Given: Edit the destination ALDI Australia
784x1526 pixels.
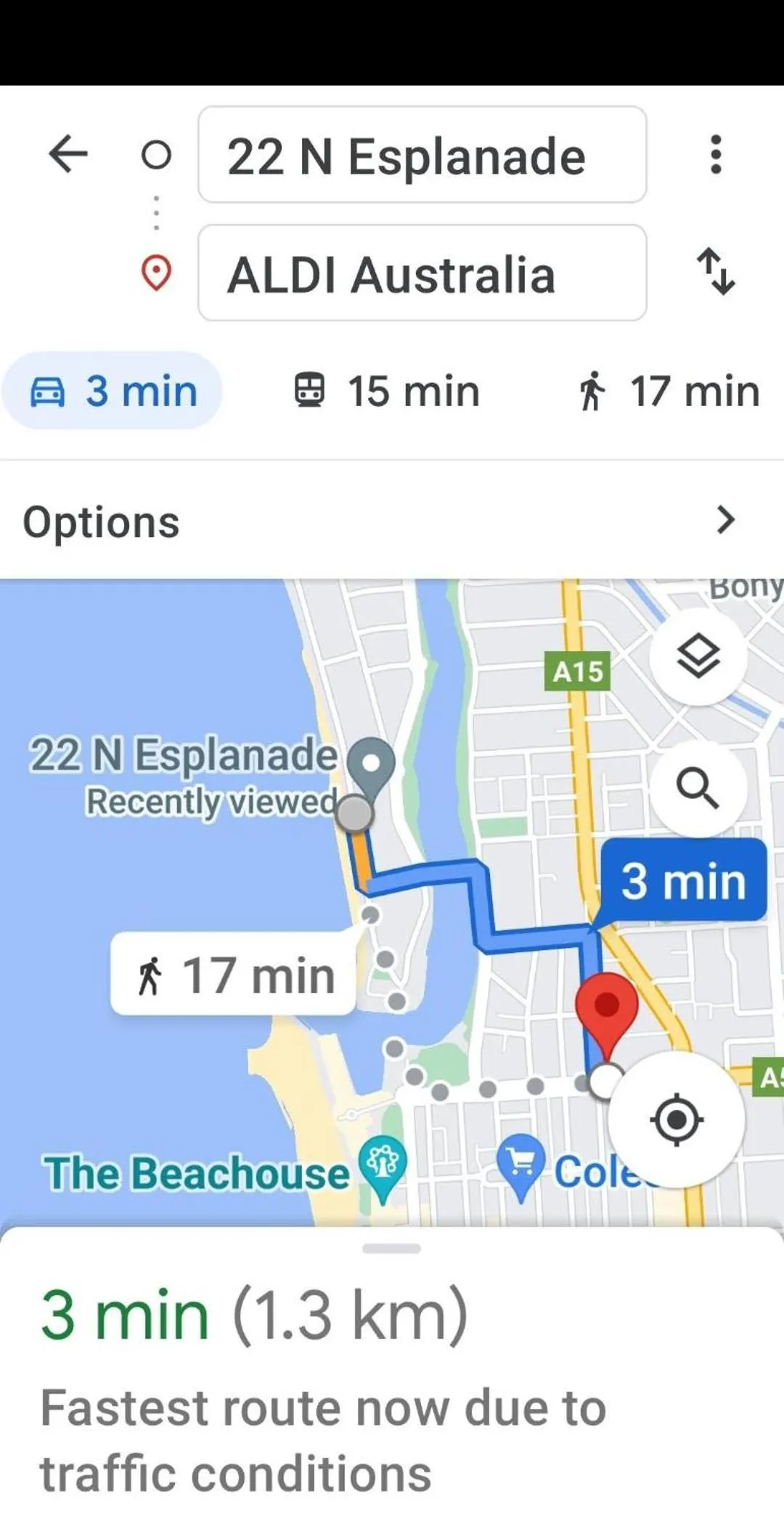Looking at the screenshot, I should [422, 273].
